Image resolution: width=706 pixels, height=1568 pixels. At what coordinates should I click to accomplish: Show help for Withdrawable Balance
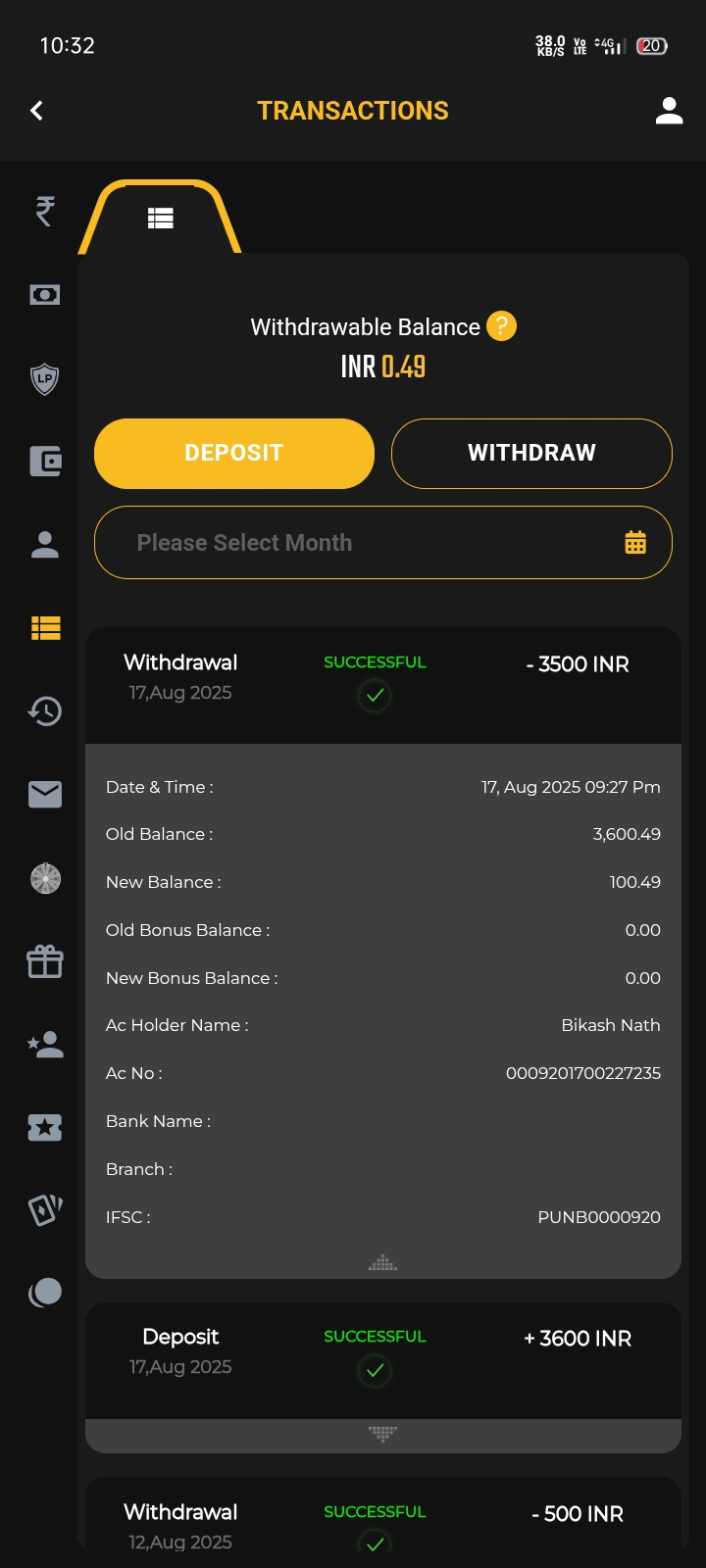pyautogui.click(x=501, y=325)
